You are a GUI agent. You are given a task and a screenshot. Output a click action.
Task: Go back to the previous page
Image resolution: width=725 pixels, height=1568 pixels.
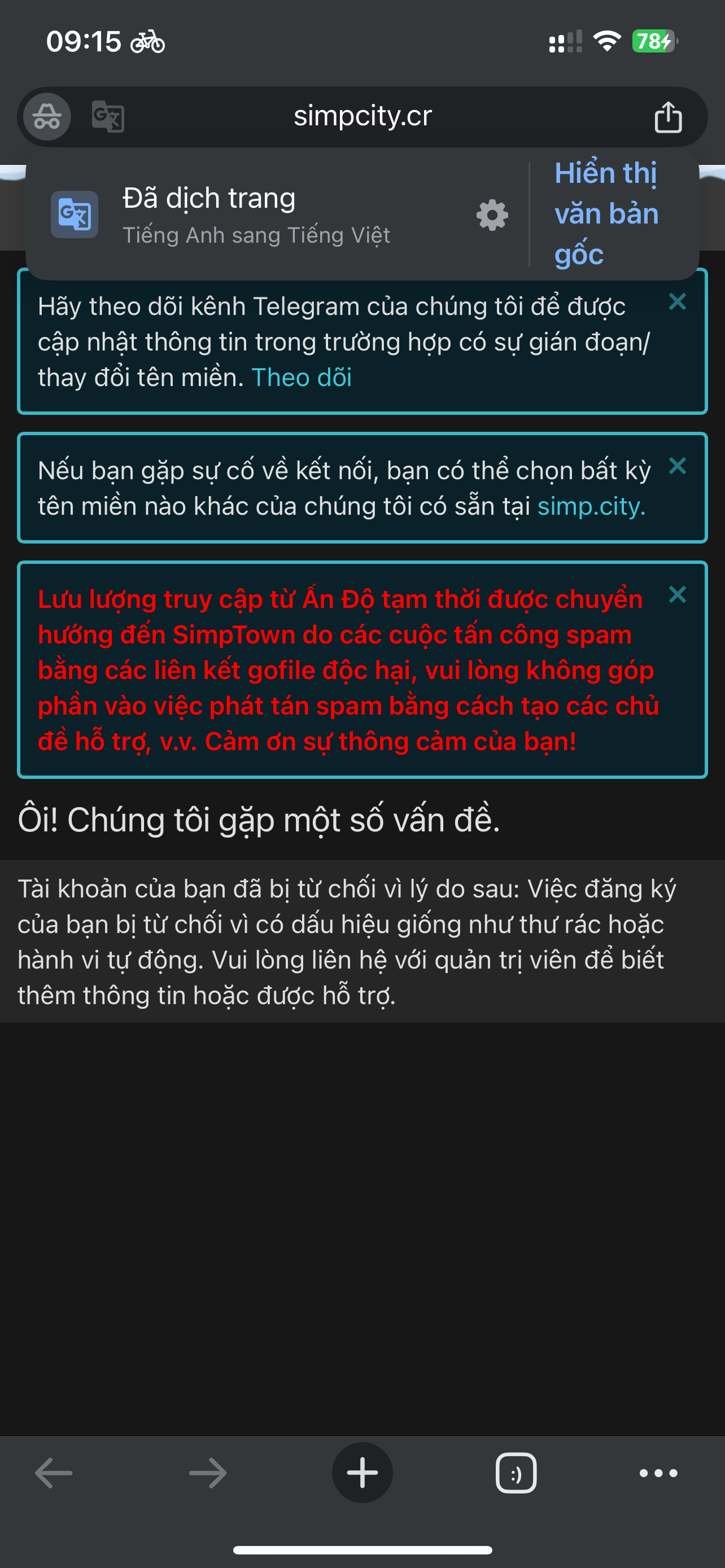coord(54,1473)
